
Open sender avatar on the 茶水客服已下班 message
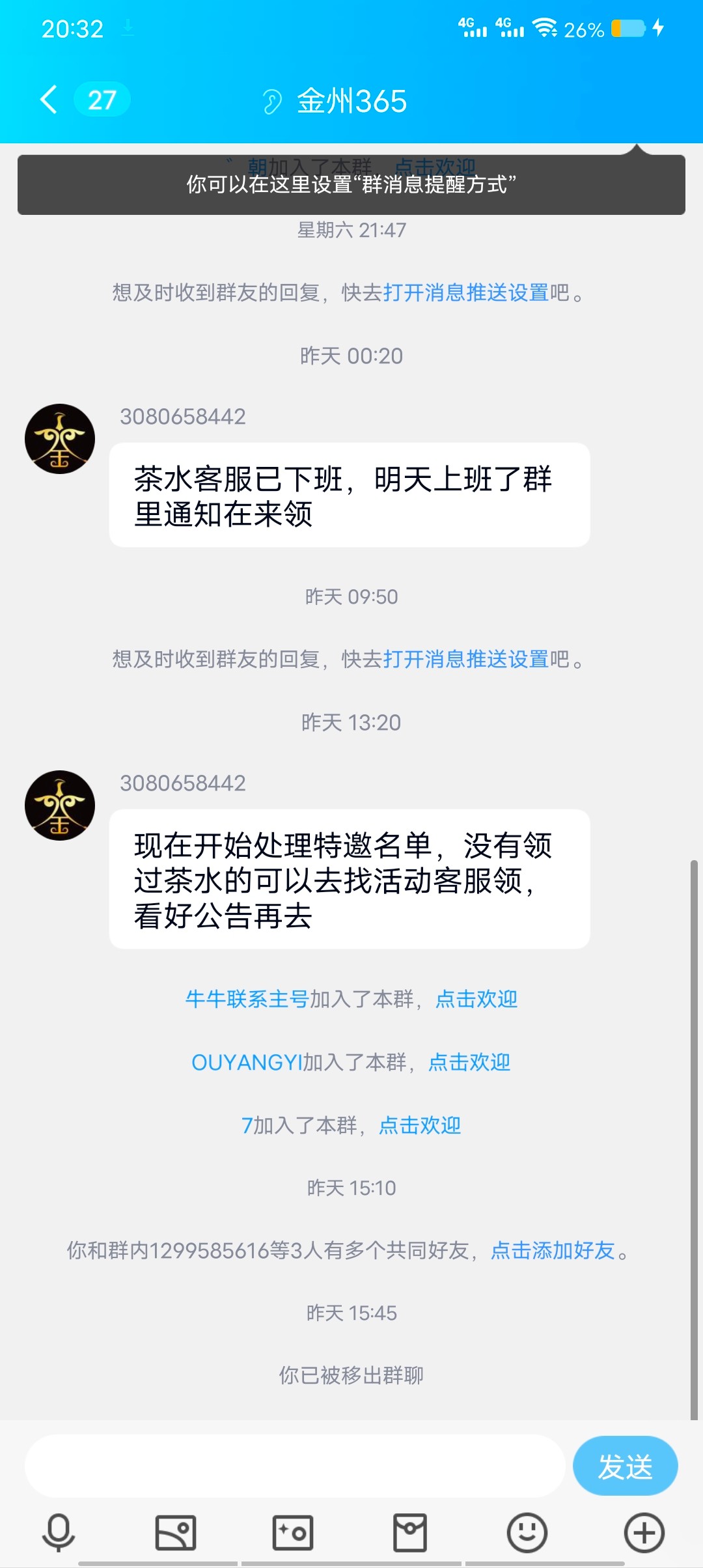pyautogui.click(x=60, y=439)
